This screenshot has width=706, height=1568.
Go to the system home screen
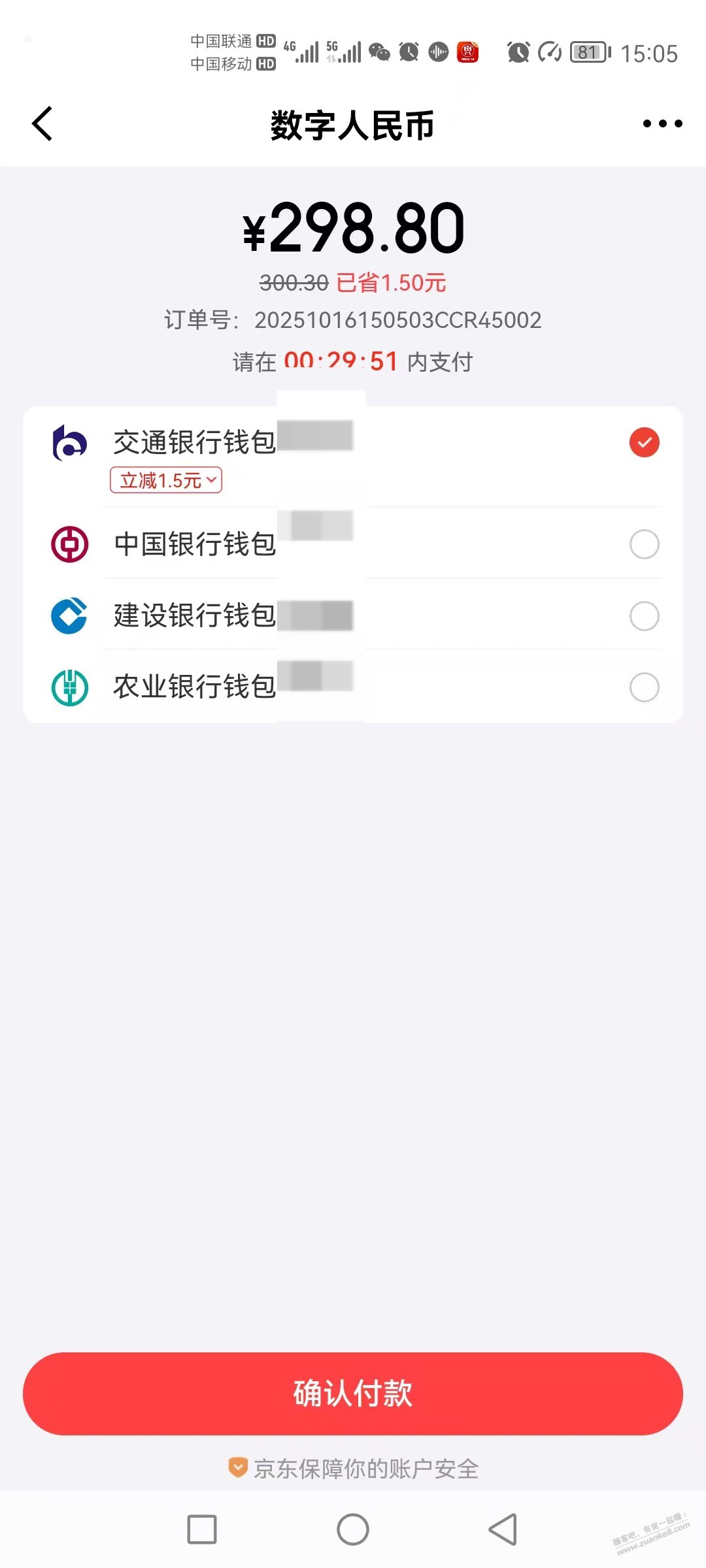[x=353, y=1529]
